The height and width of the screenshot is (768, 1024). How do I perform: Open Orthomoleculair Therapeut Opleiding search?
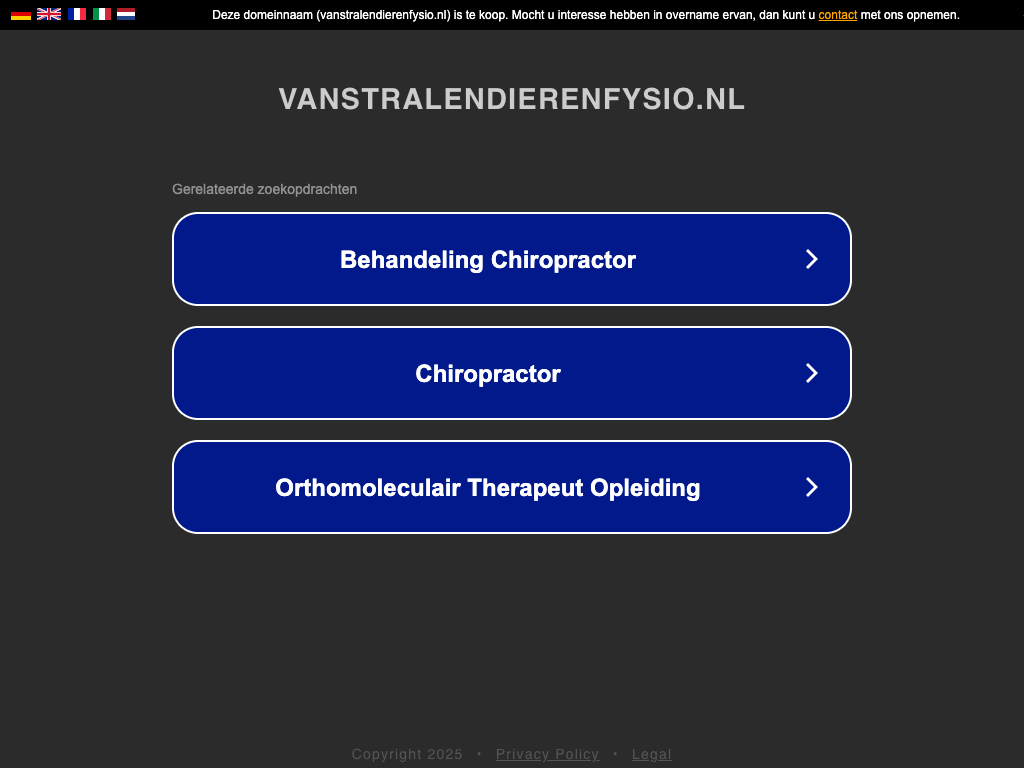(512, 487)
